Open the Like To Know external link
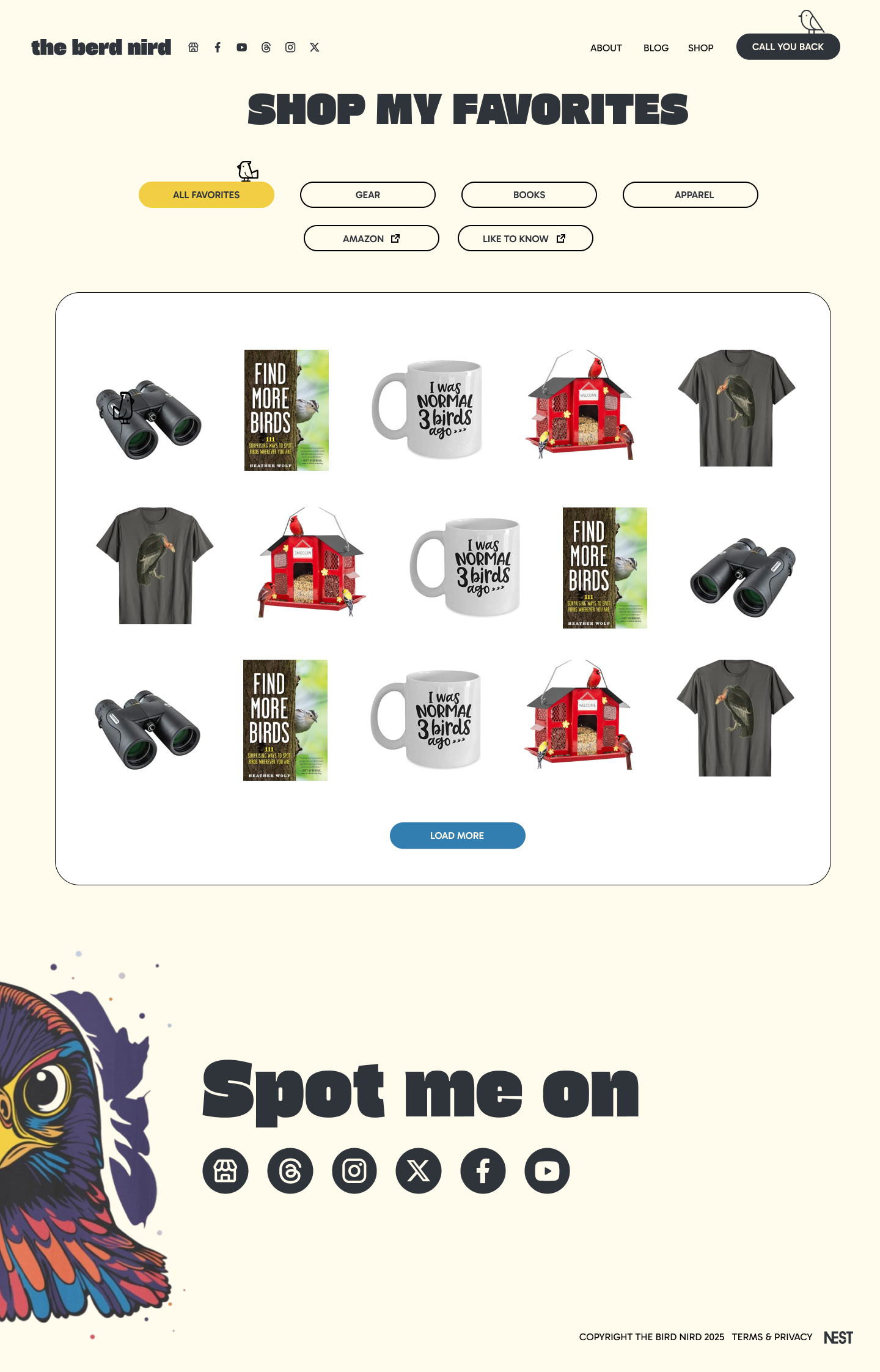This screenshot has width=880, height=1372. pos(525,238)
